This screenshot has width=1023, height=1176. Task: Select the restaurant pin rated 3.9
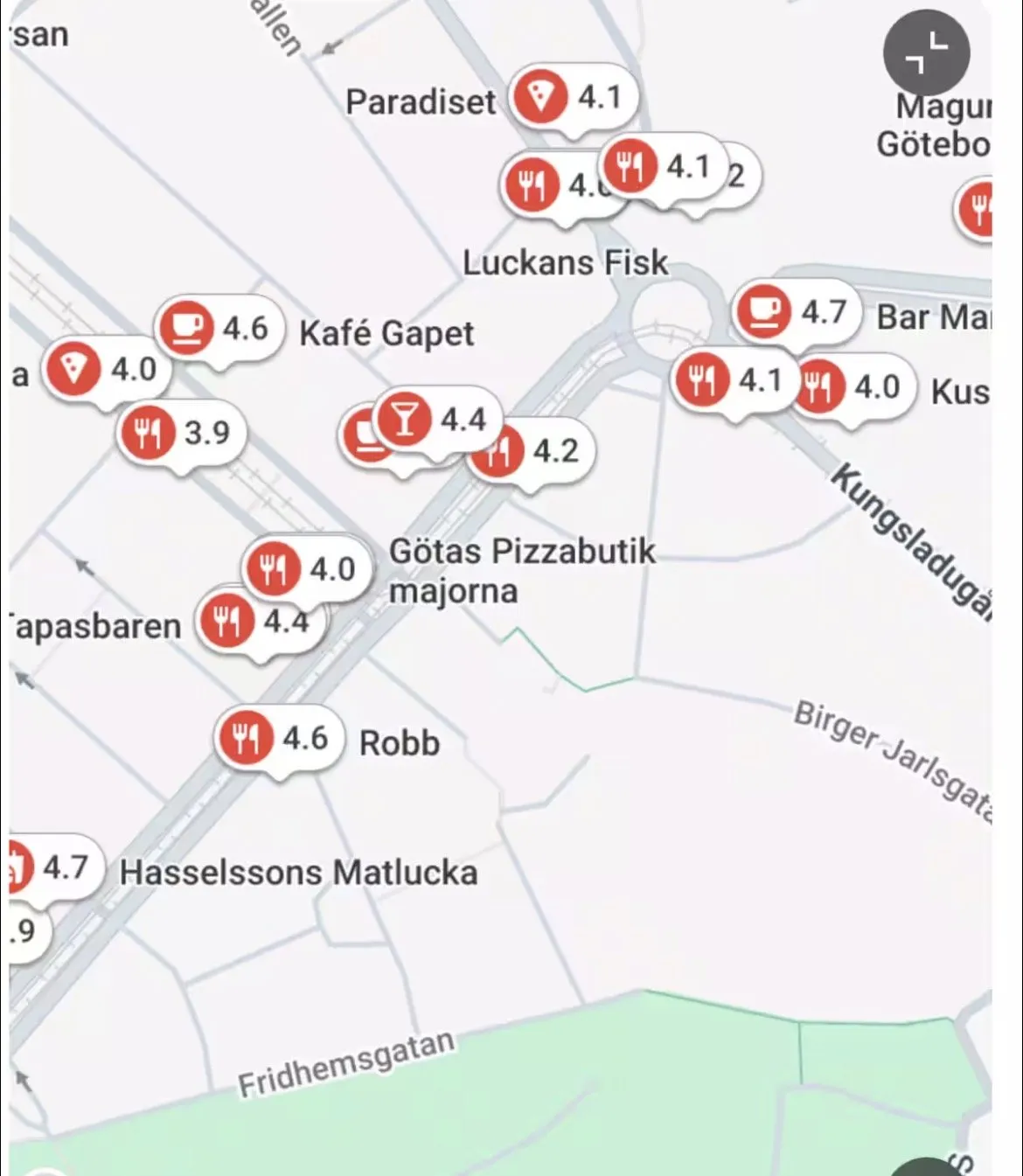coord(149,433)
